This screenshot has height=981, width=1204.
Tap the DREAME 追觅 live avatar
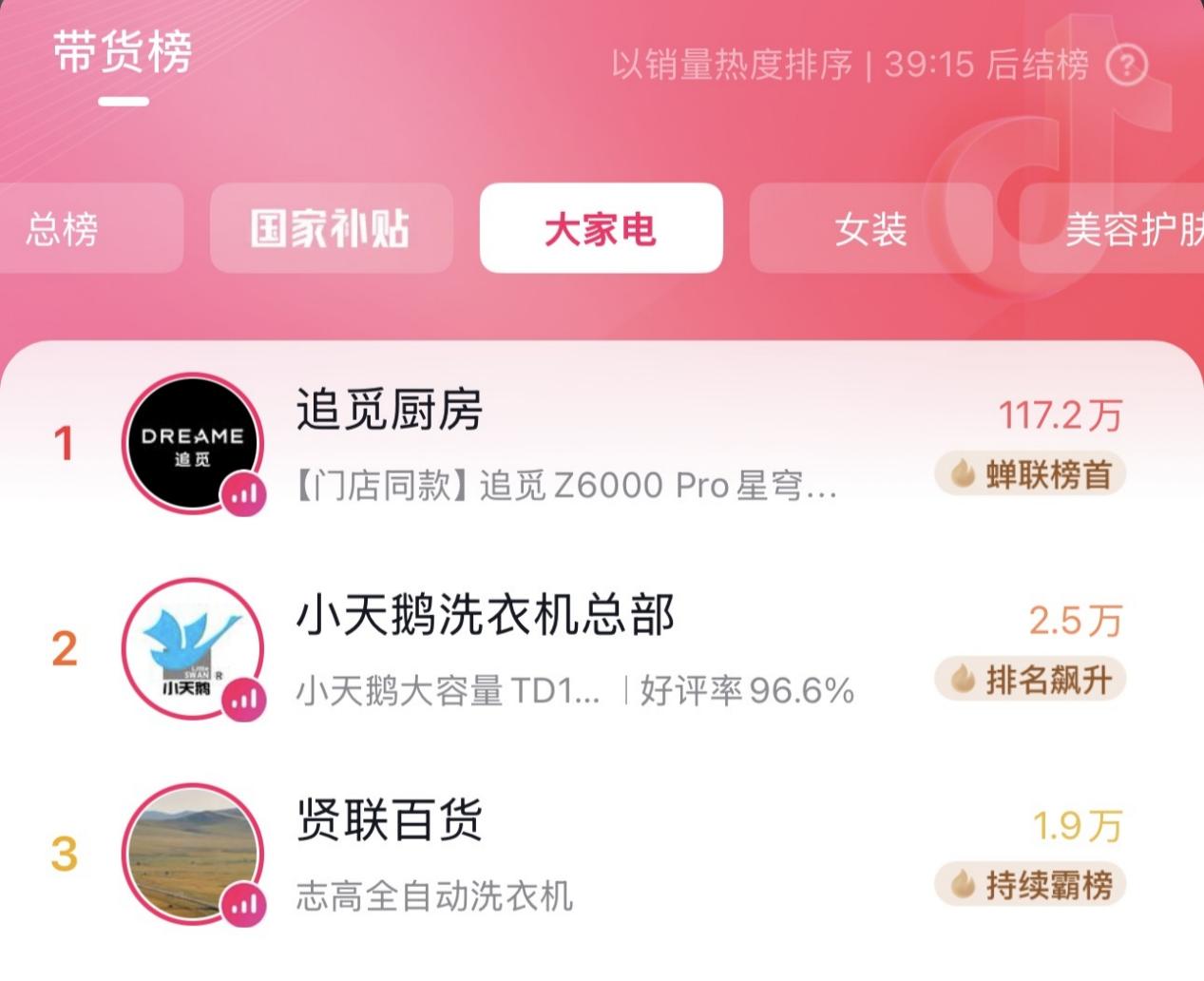(193, 443)
